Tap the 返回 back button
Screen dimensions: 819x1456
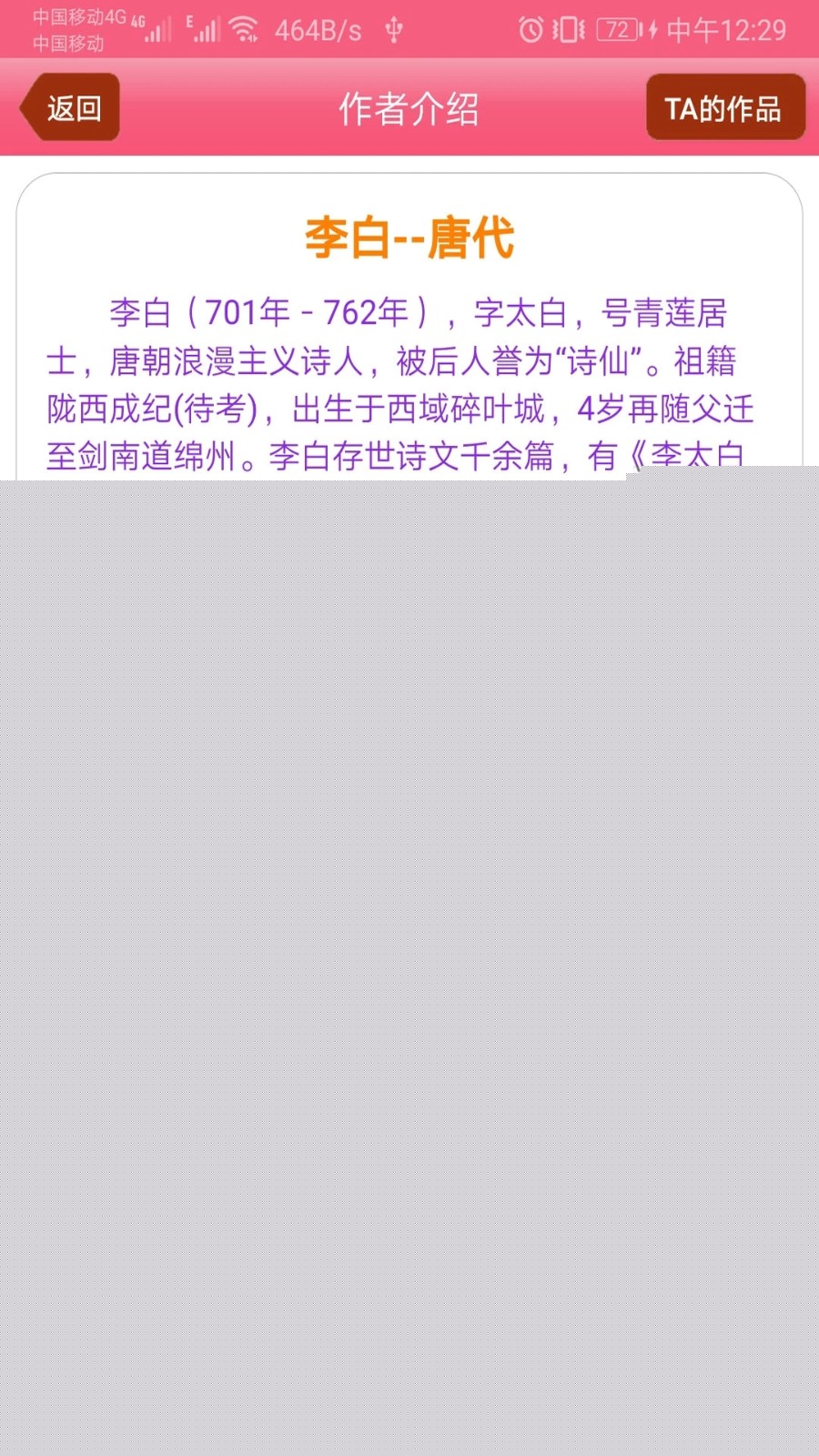click(70, 107)
